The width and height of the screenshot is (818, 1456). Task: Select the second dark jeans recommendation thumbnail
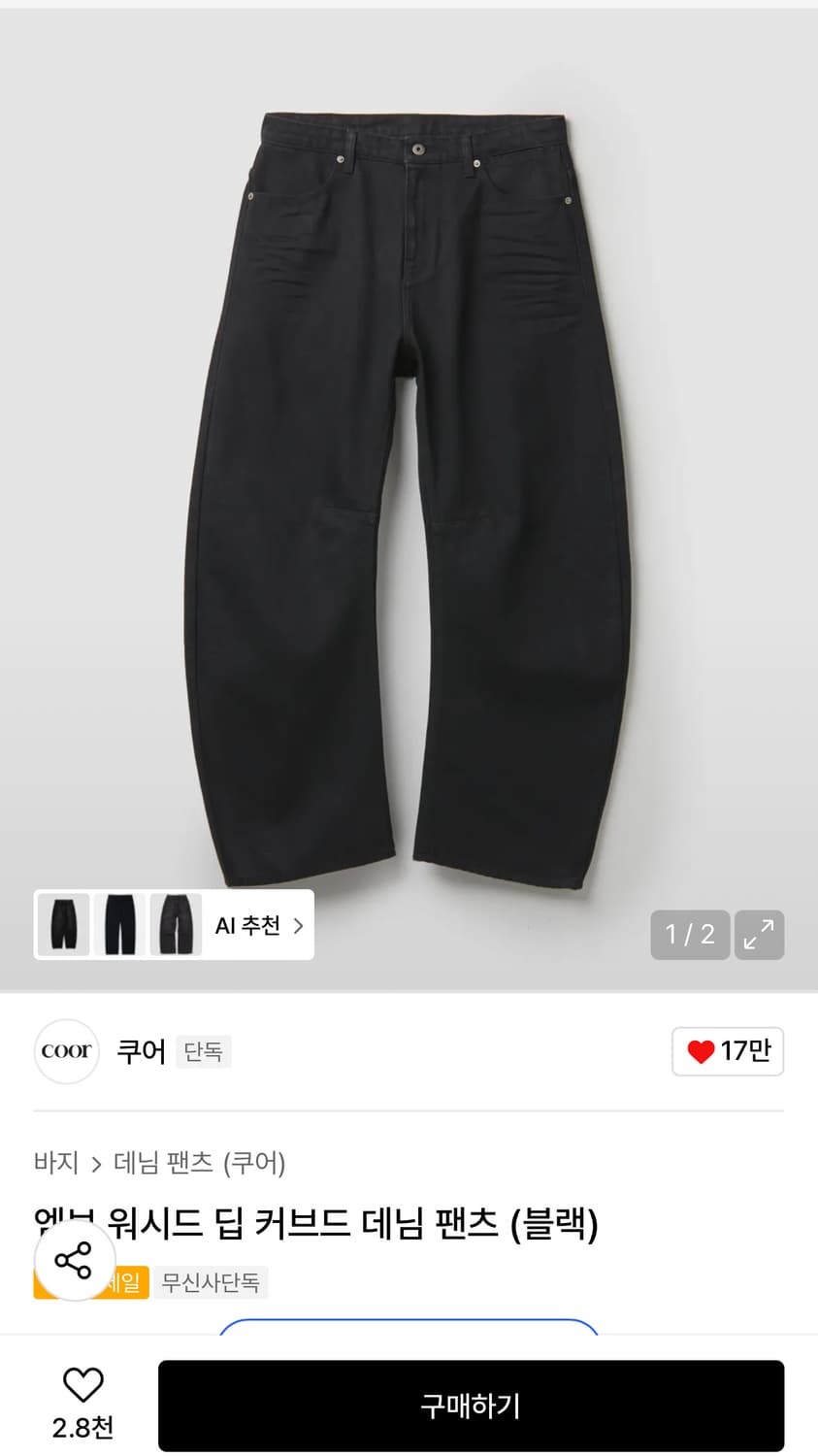(x=118, y=925)
